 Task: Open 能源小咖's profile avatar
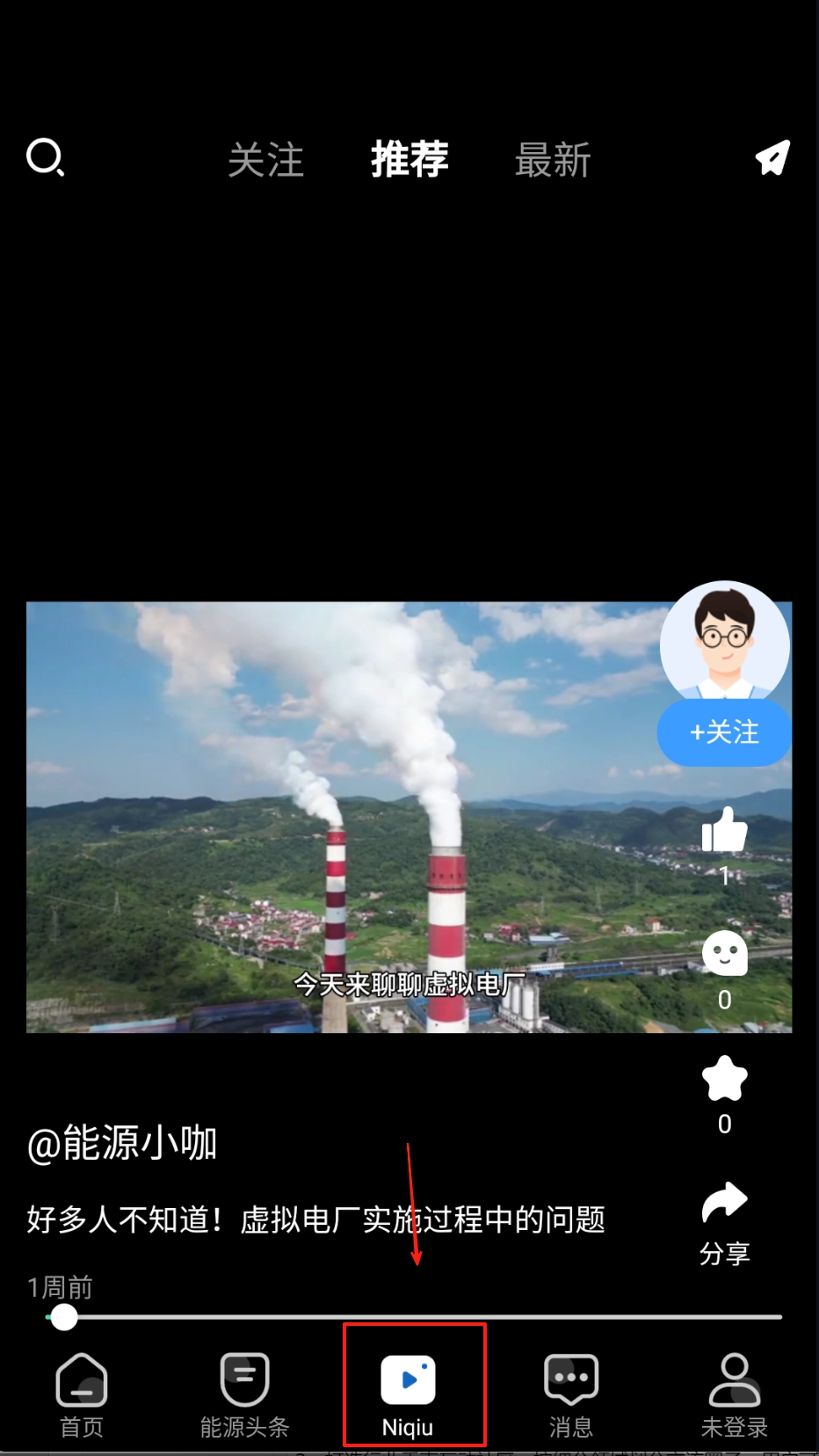click(724, 642)
